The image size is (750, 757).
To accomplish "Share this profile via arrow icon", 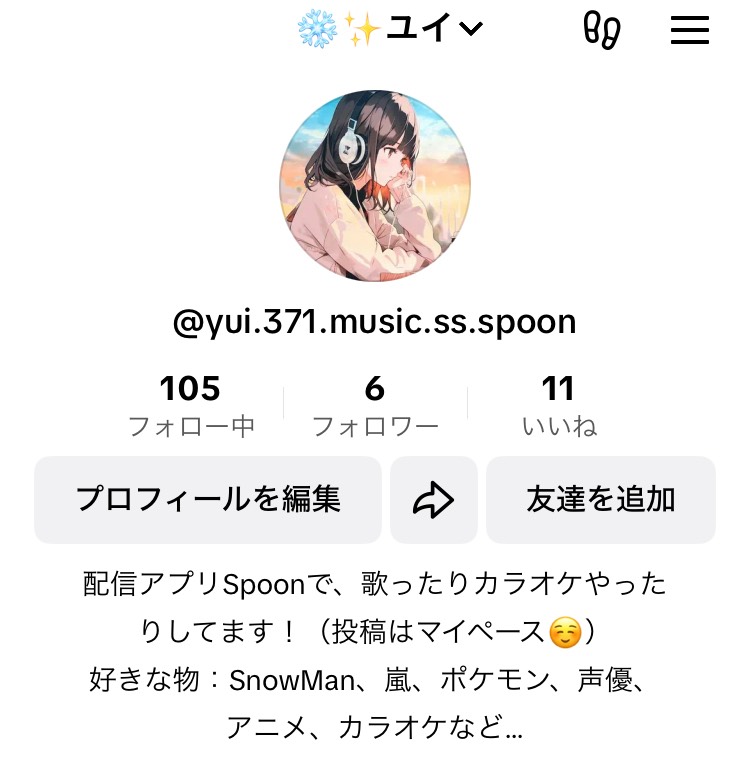I will click(x=434, y=500).
